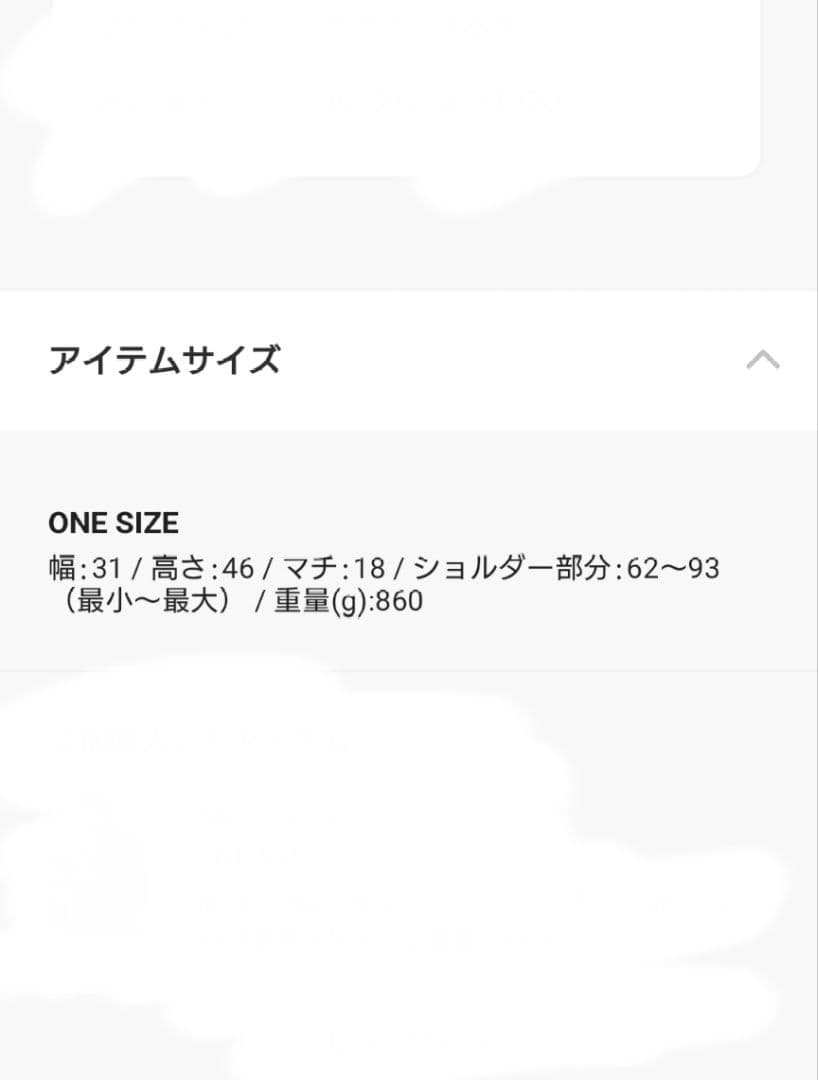
Task: Click the 幅:31 width value
Action: tap(85, 568)
